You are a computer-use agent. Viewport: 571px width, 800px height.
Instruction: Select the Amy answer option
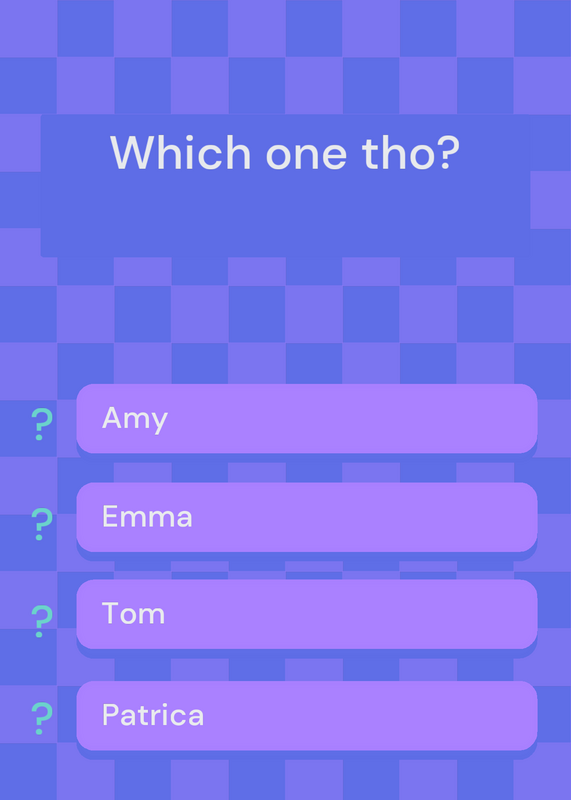(x=307, y=418)
